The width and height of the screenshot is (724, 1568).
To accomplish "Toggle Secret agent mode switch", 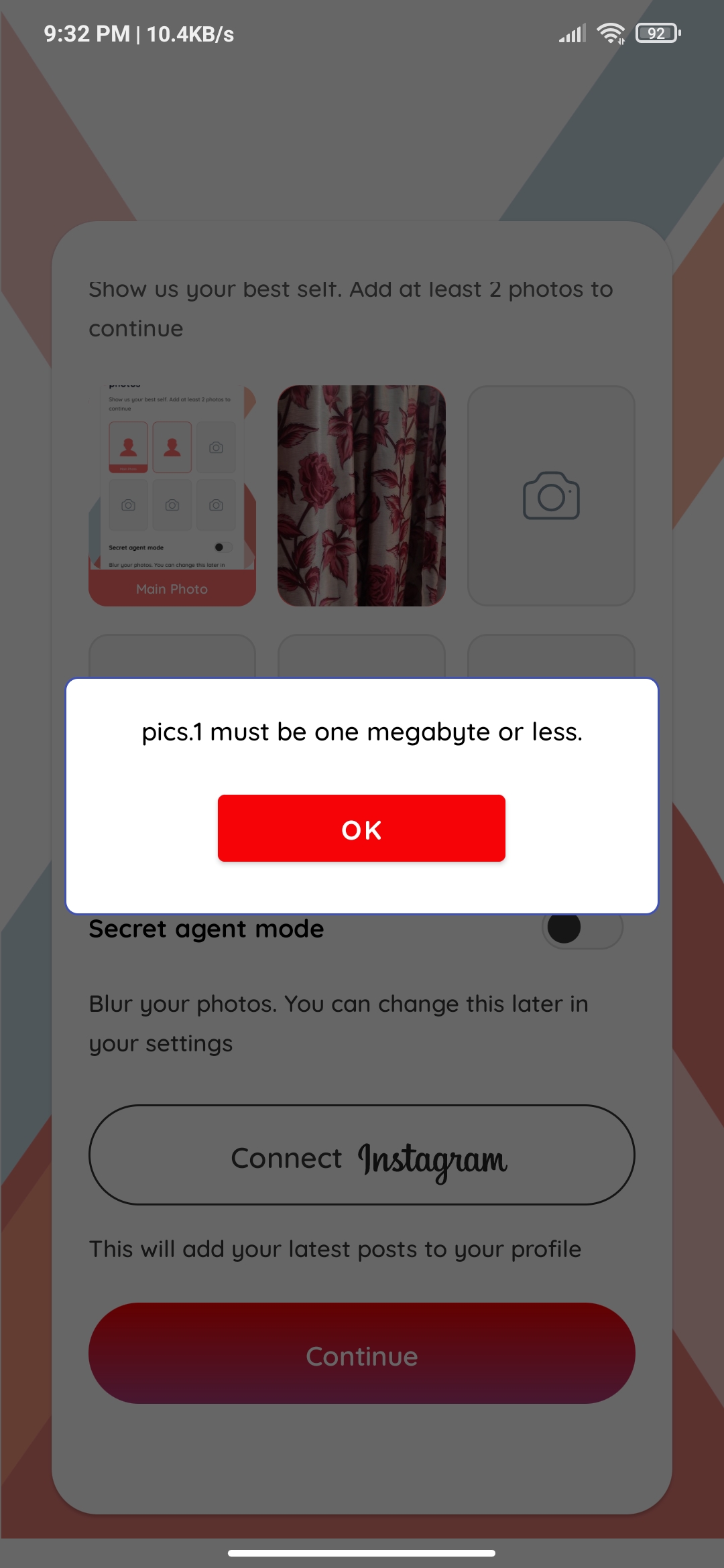I will (x=582, y=929).
